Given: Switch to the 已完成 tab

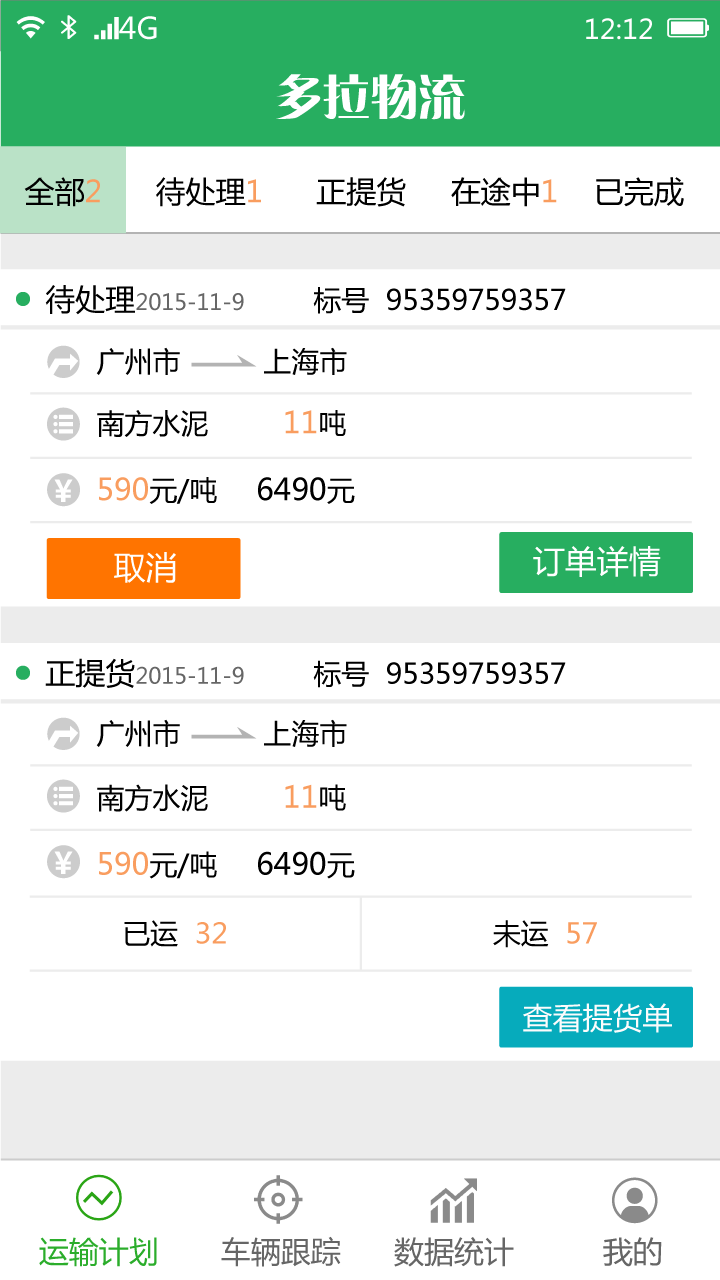Looking at the screenshot, I should pyautogui.click(x=638, y=192).
